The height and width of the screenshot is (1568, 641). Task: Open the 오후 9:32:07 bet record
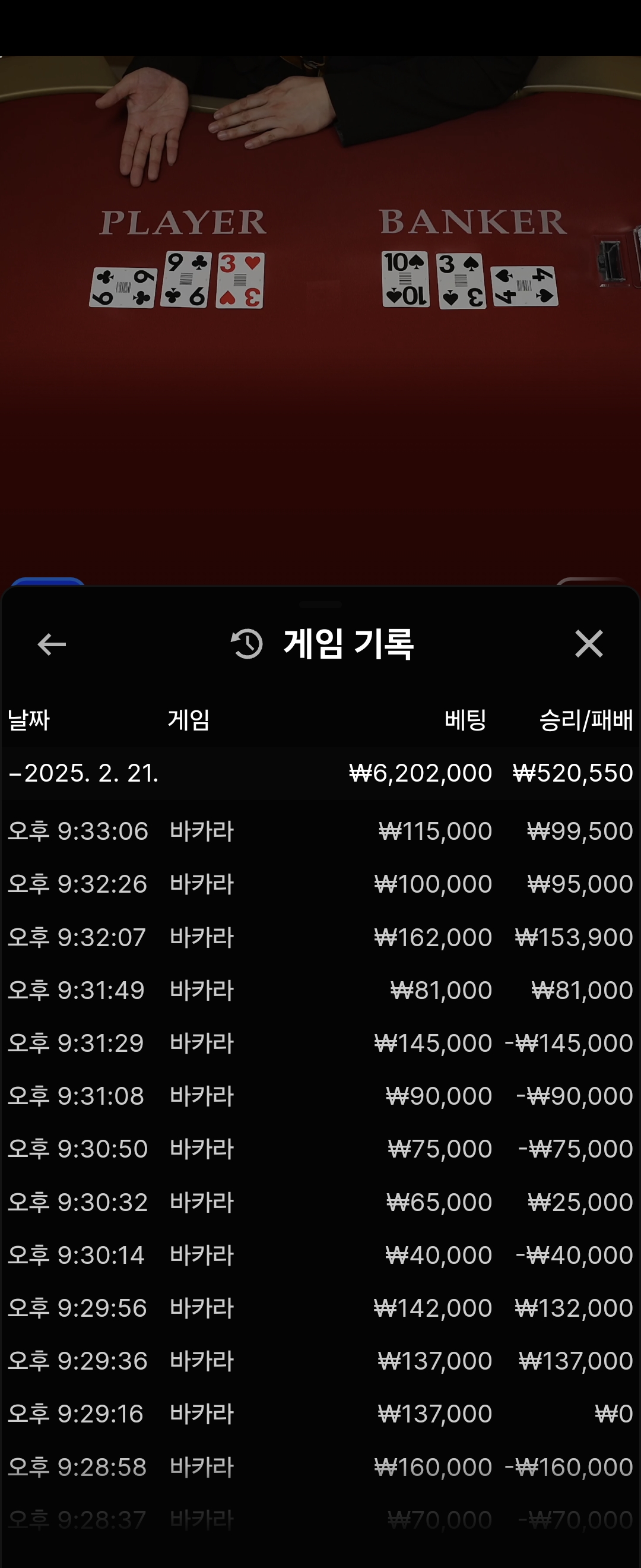pos(320,937)
